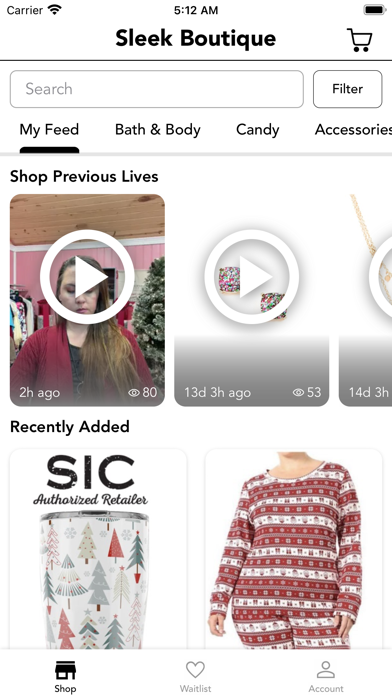Select the My Feed tab
The image size is (392, 696).
[x=49, y=130]
